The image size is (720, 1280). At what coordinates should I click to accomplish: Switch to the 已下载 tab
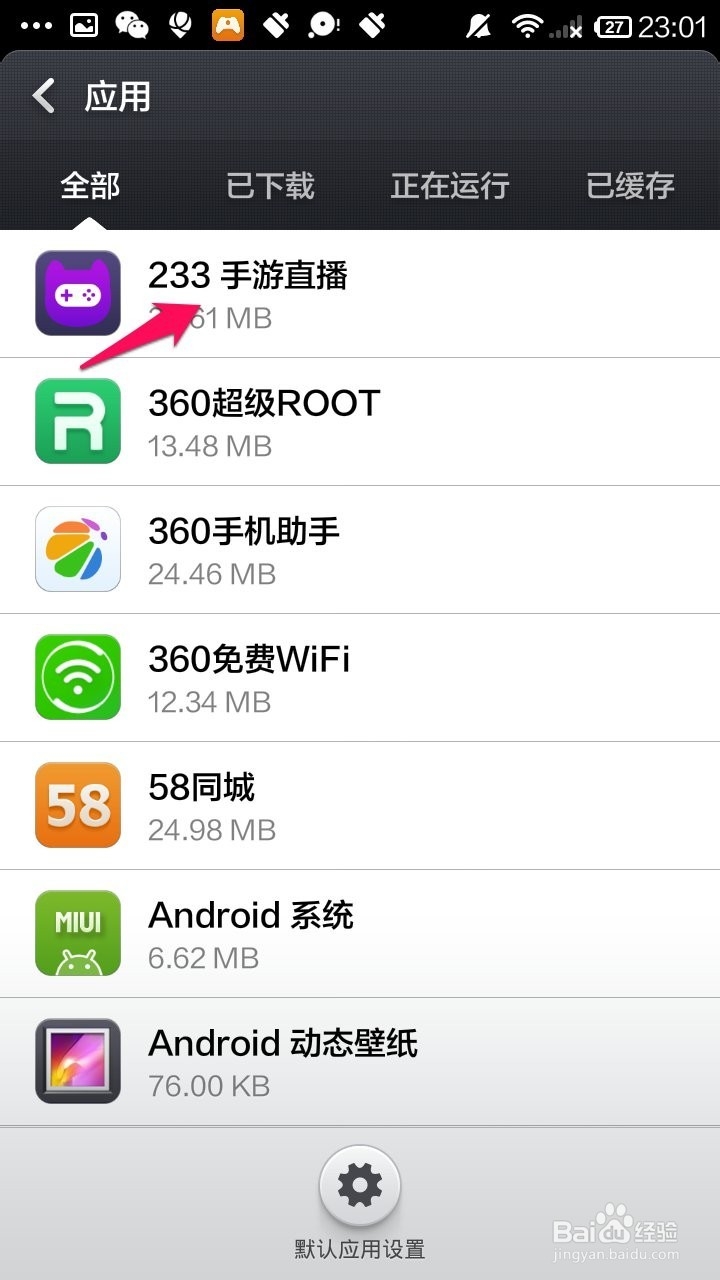[270, 186]
